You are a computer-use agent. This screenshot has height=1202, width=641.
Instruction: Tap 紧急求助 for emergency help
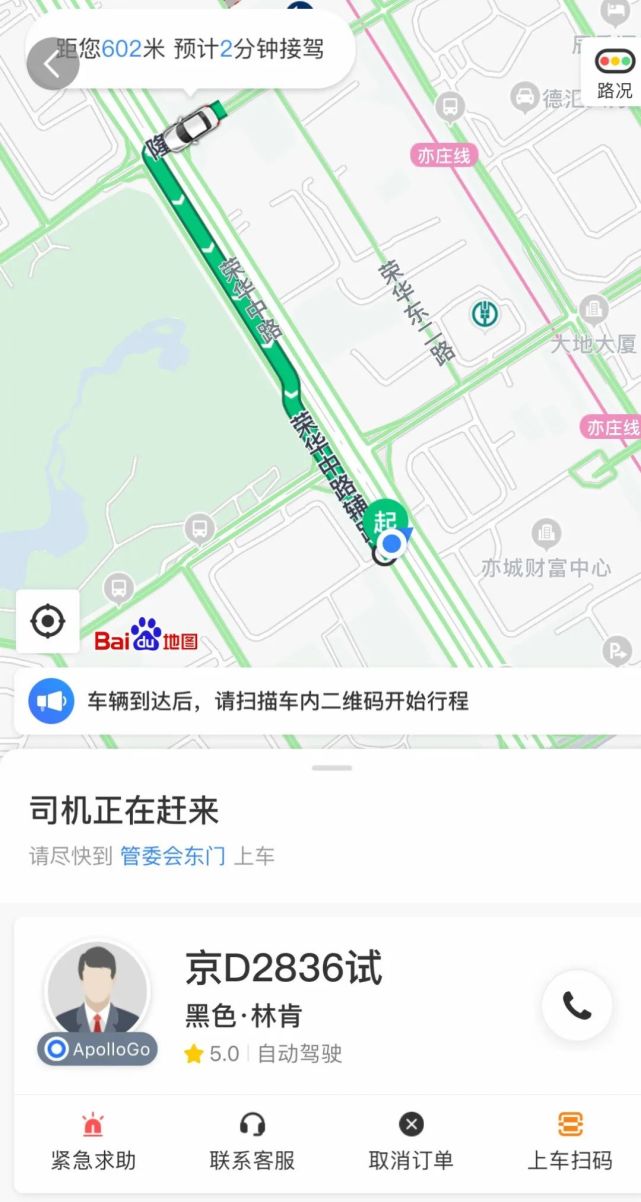[93, 1142]
